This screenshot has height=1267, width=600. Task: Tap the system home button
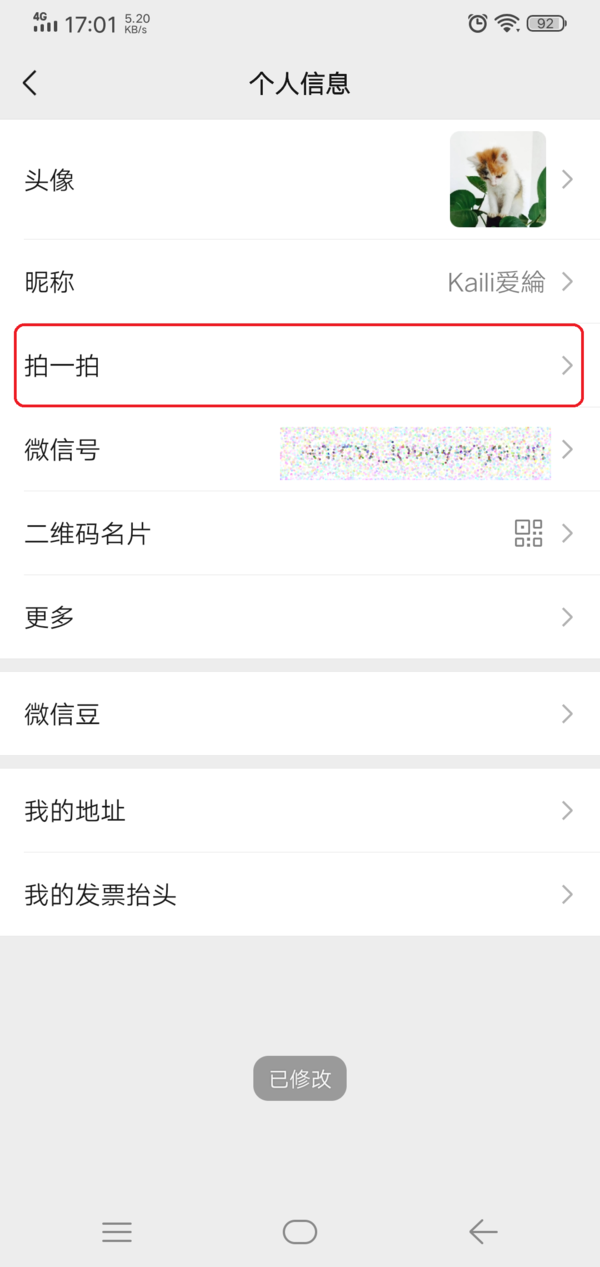300,1232
